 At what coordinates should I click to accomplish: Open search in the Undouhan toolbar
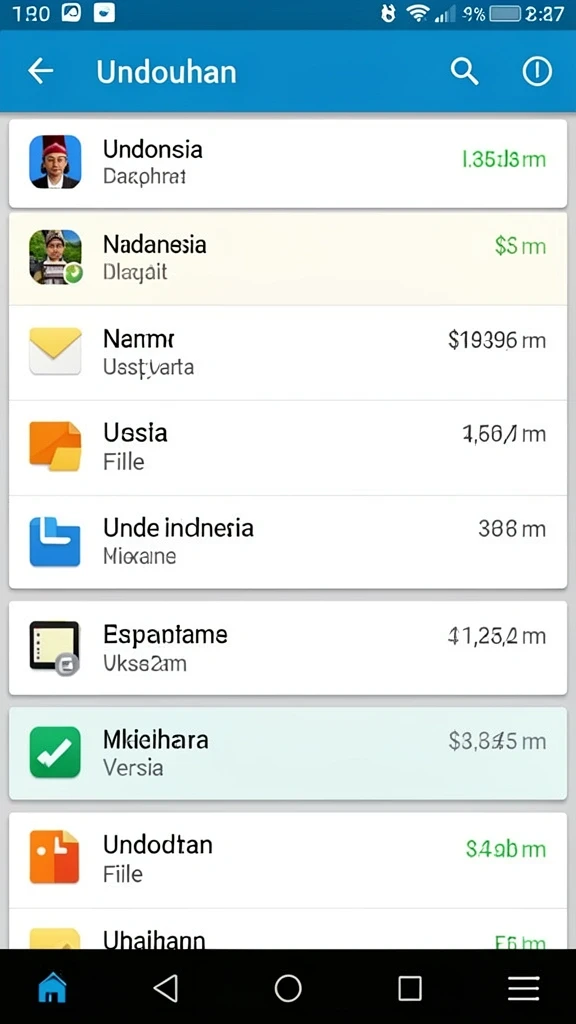(x=464, y=71)
